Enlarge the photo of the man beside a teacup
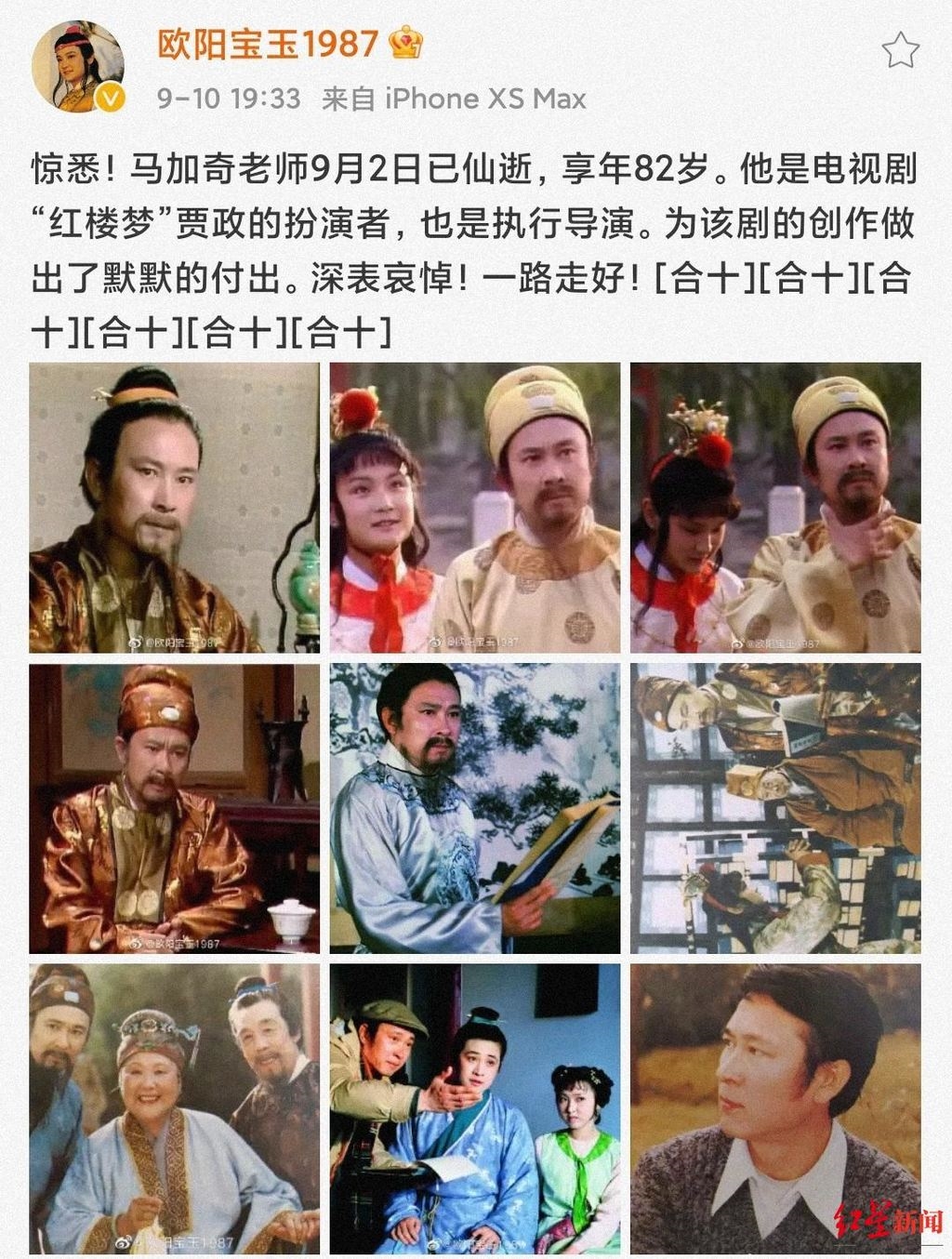The height and width of the screenshot is (1259, 952). (x=174, y=808)
